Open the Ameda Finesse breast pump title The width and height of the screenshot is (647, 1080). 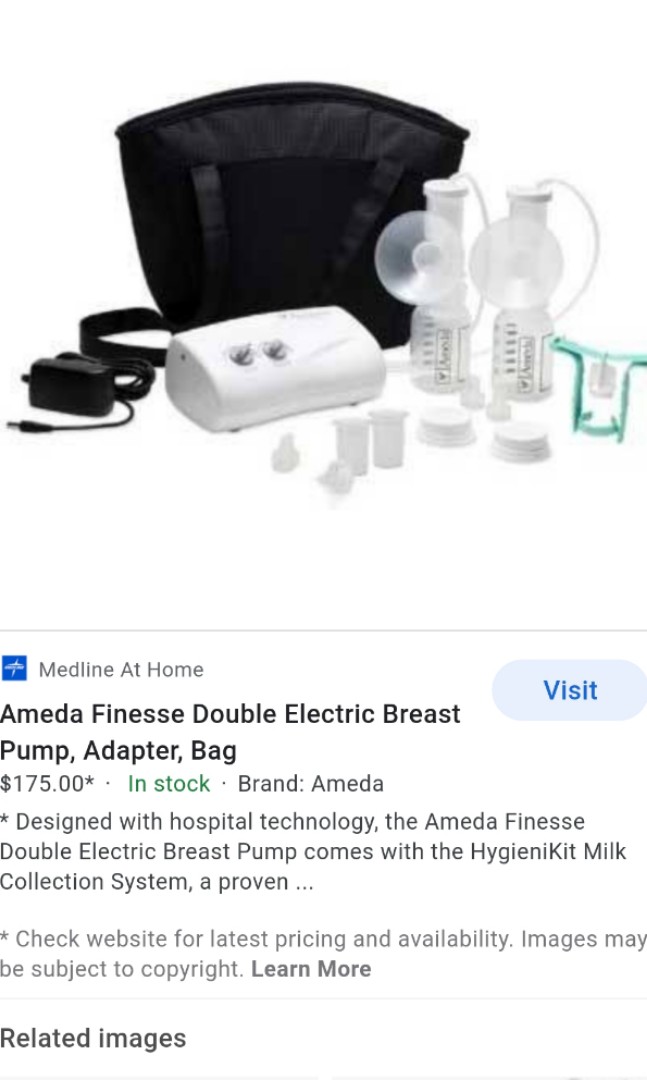pos(230,732)
